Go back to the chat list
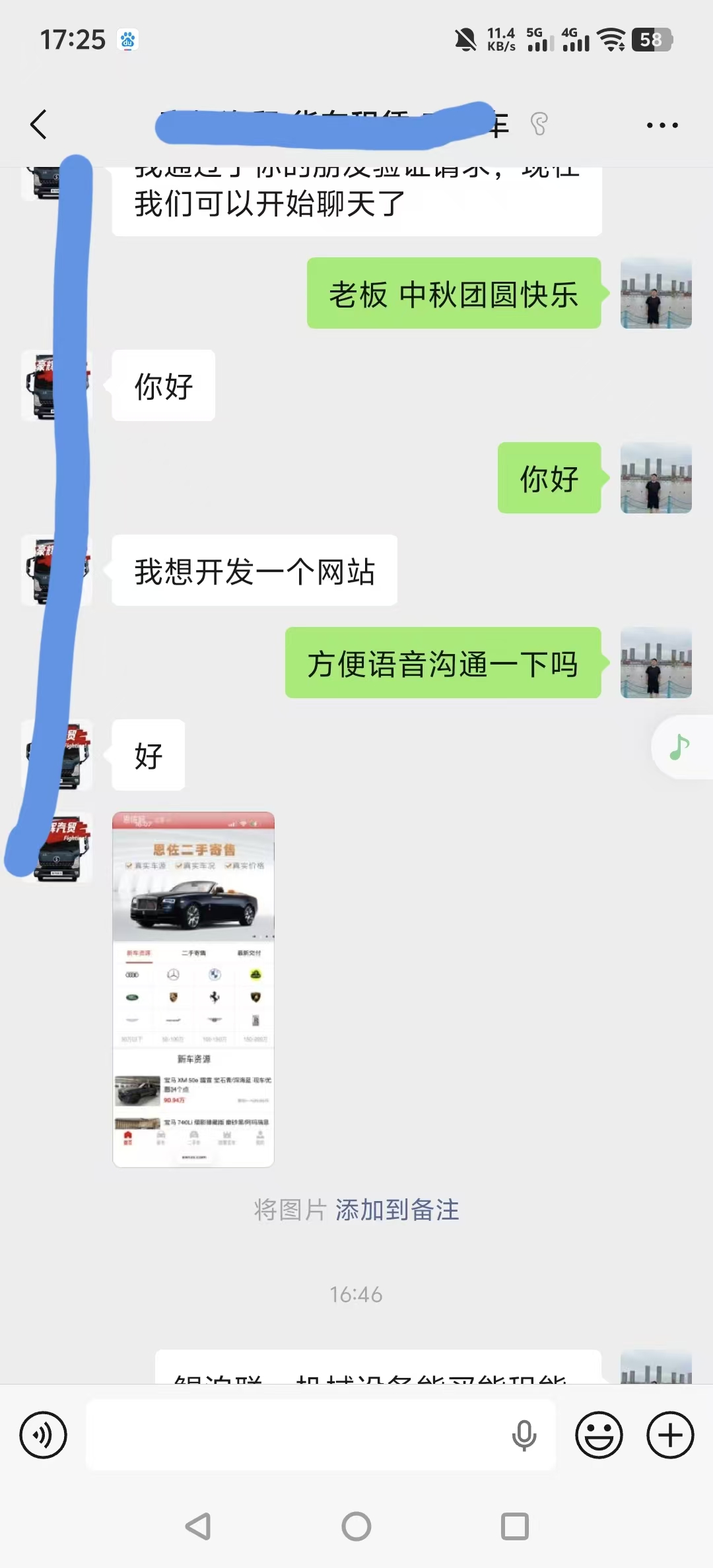Viewport: 713px width, 1568px height. coord(39,124)
